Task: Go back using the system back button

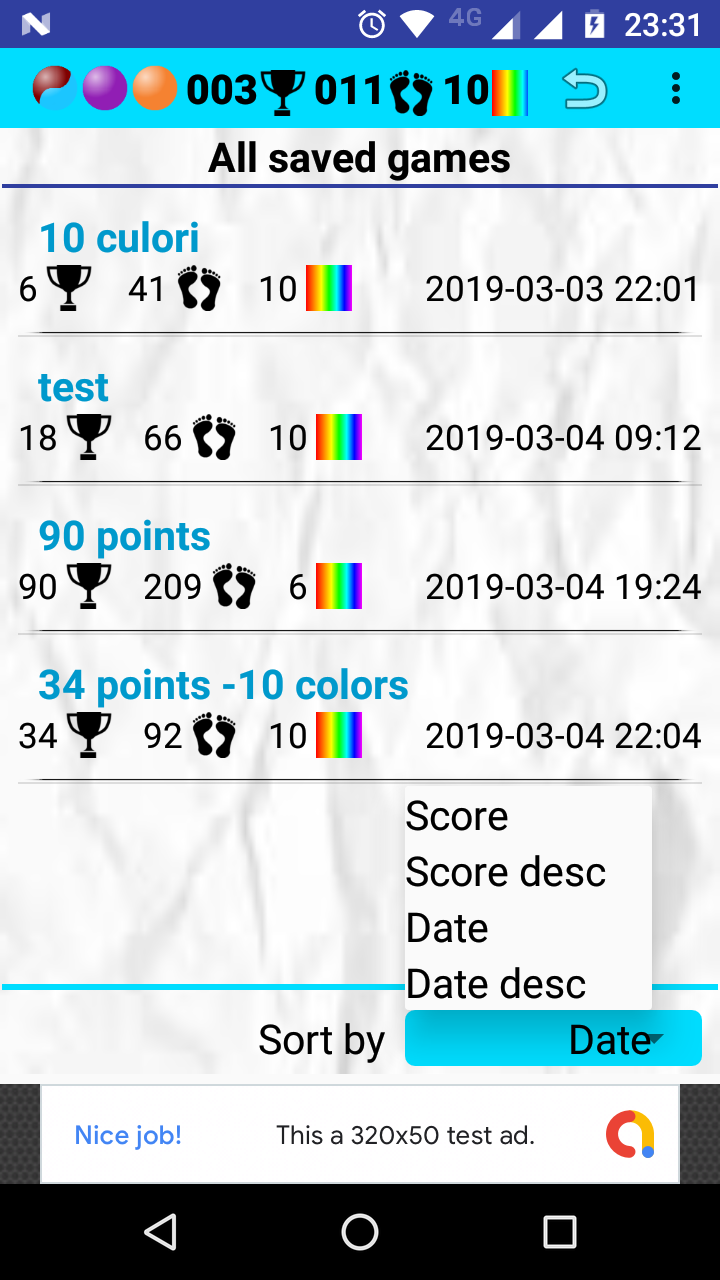Action: click(160, 1232)
